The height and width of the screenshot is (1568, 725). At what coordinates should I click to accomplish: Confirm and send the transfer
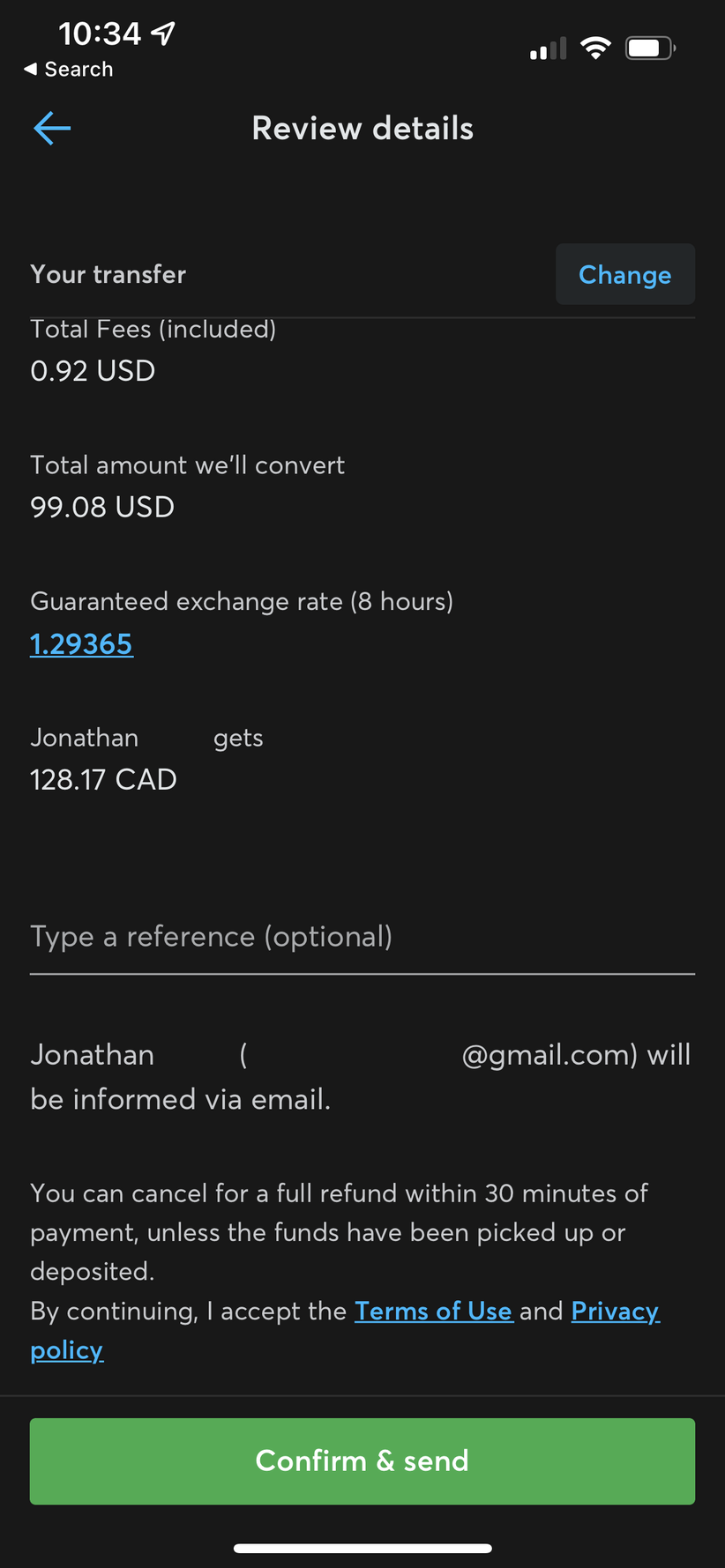(x=362, y=1460)
